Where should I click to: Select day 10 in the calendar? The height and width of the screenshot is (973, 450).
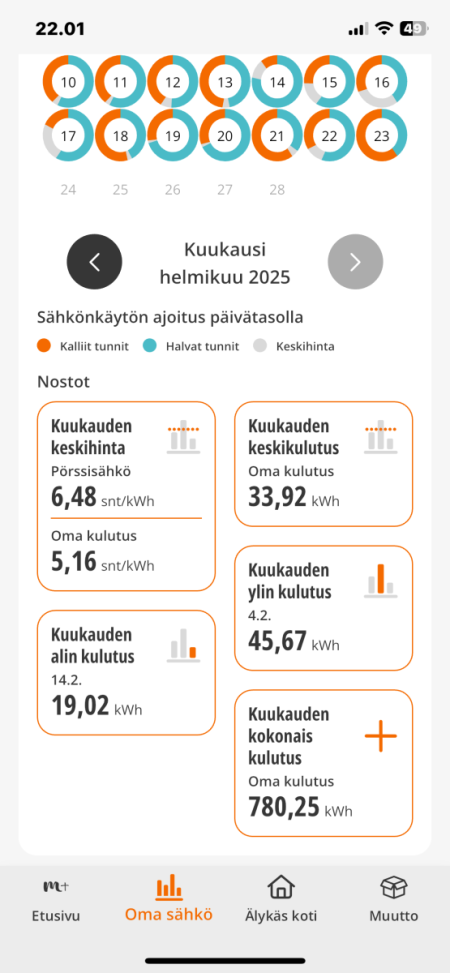tap(68, 81)
